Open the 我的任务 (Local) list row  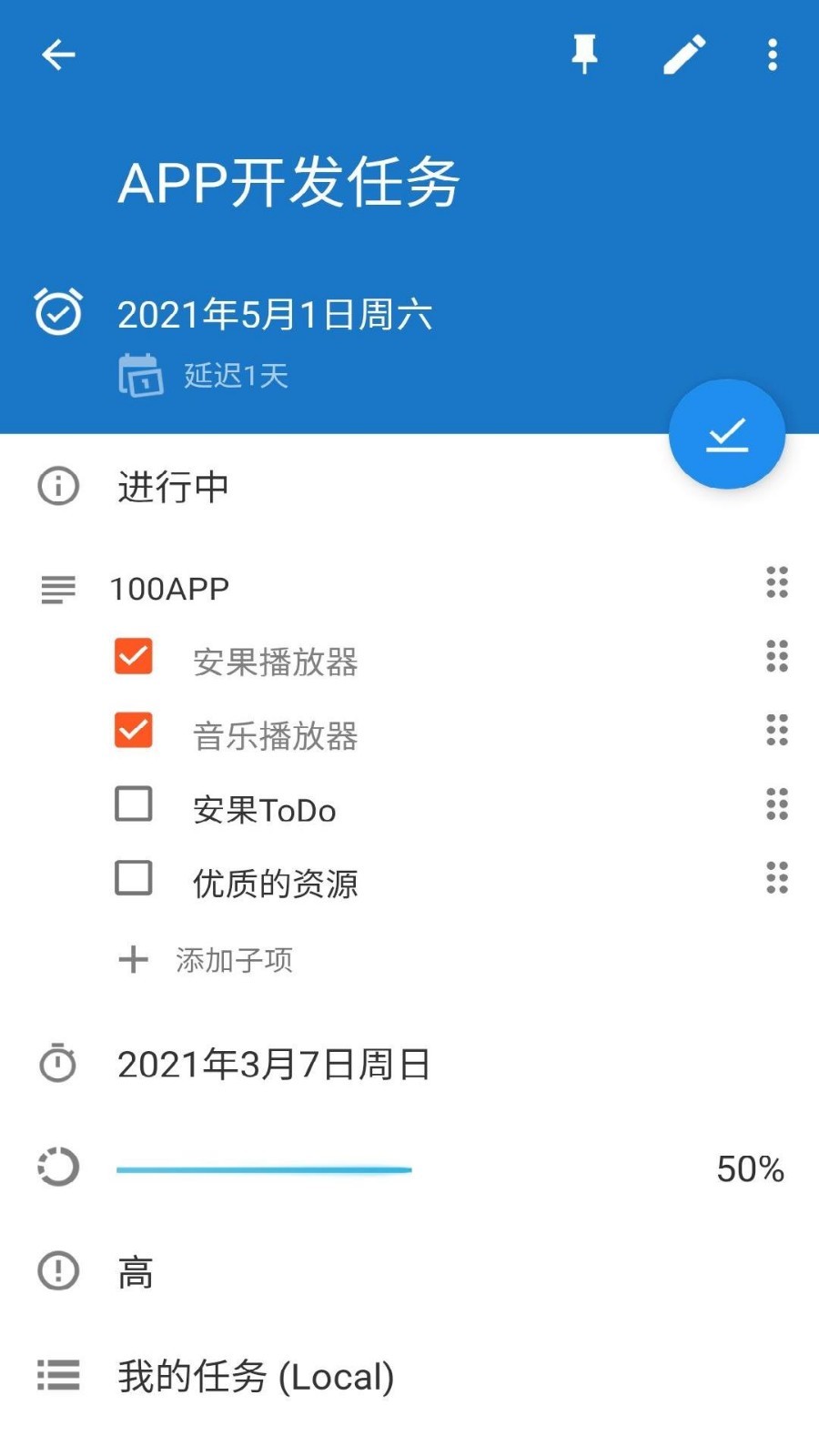click(409, 1376)
